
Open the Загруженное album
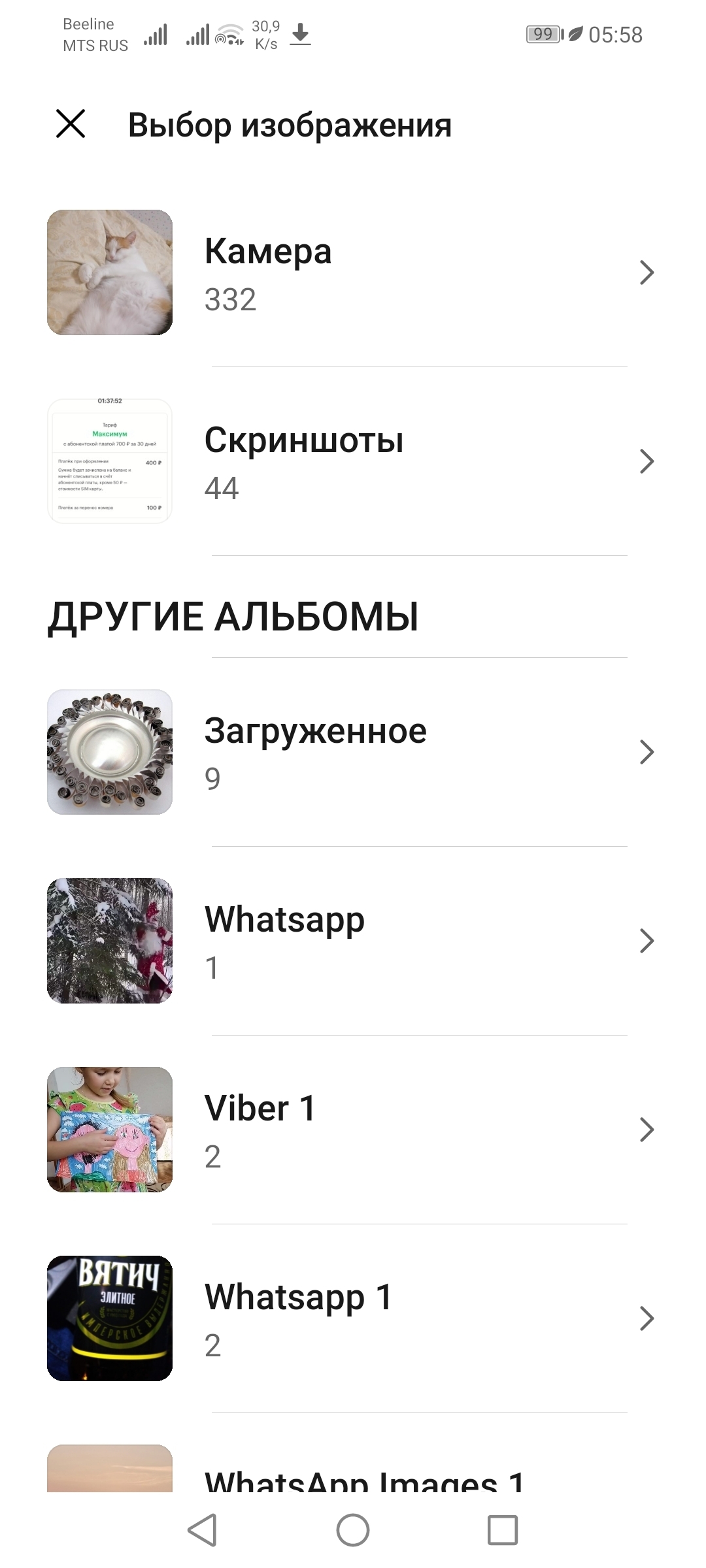pyautogui.click(x=353, y=752)
